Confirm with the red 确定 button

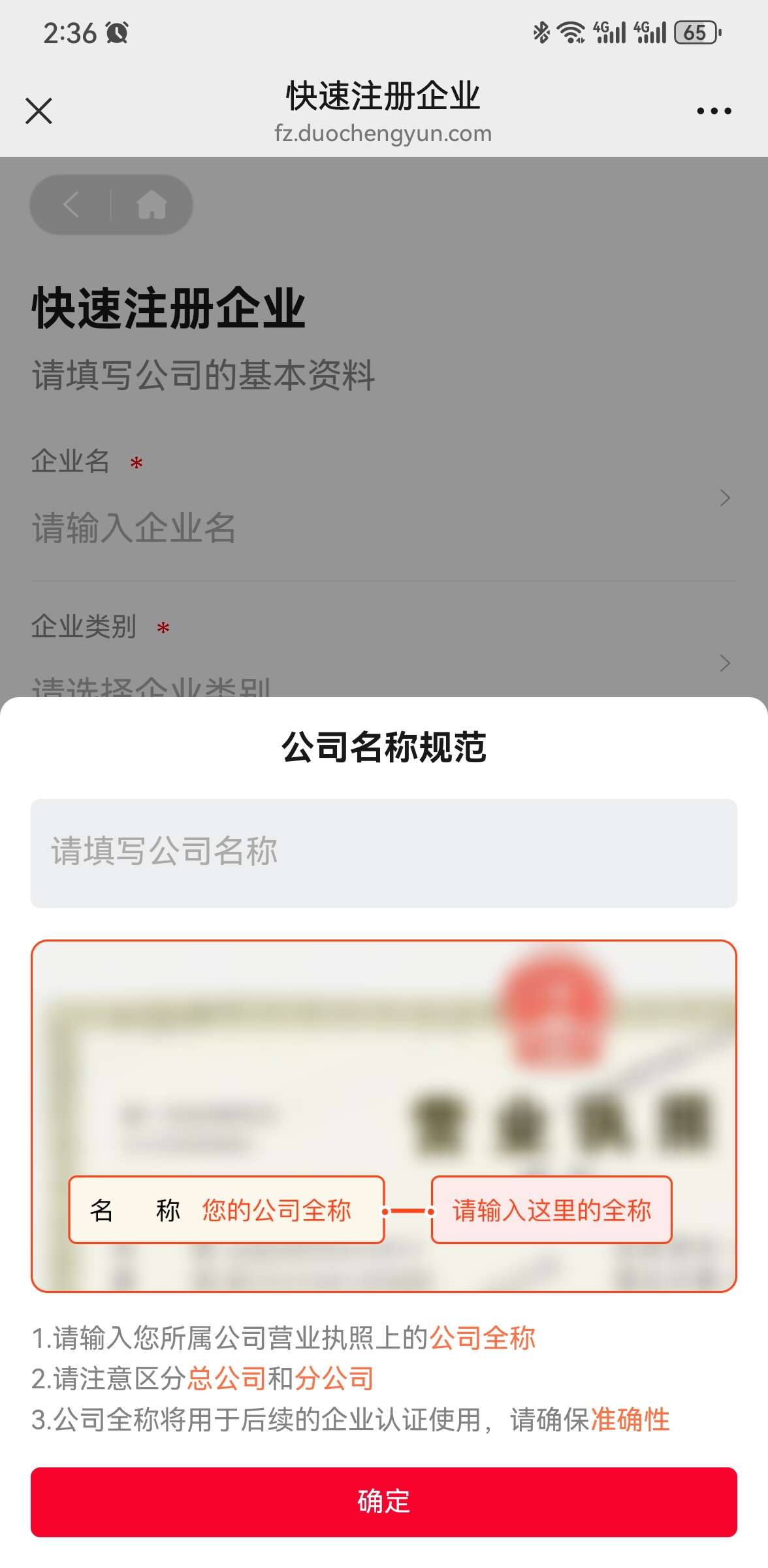[x=383, y=1501]
